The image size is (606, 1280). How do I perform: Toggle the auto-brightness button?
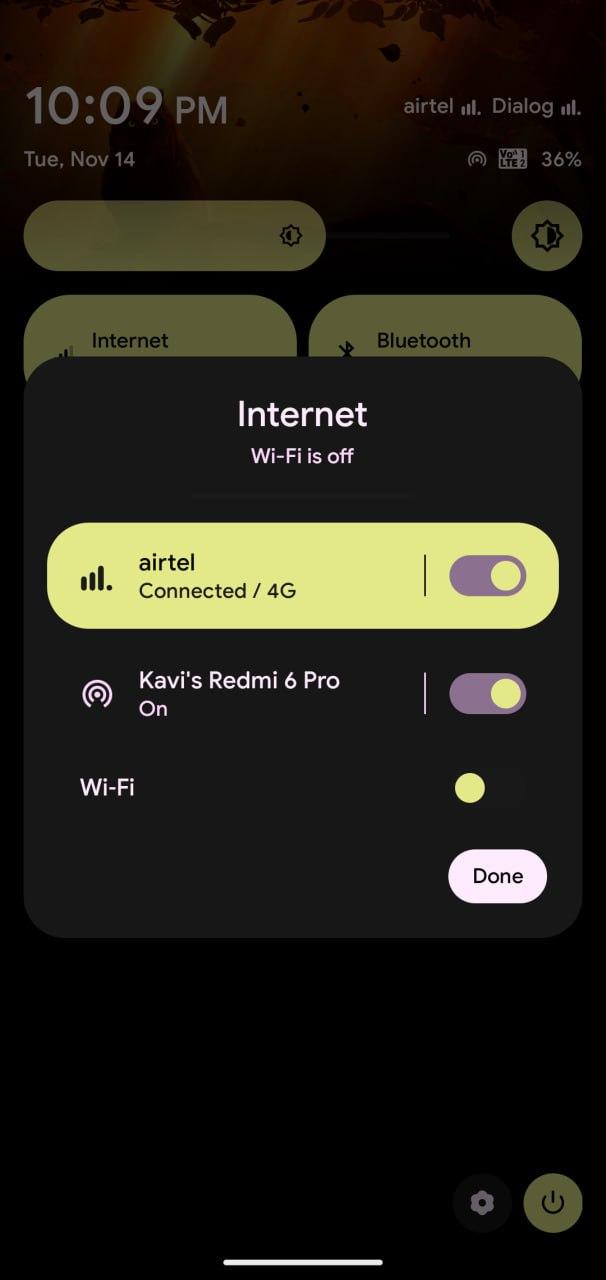(546, 236)
